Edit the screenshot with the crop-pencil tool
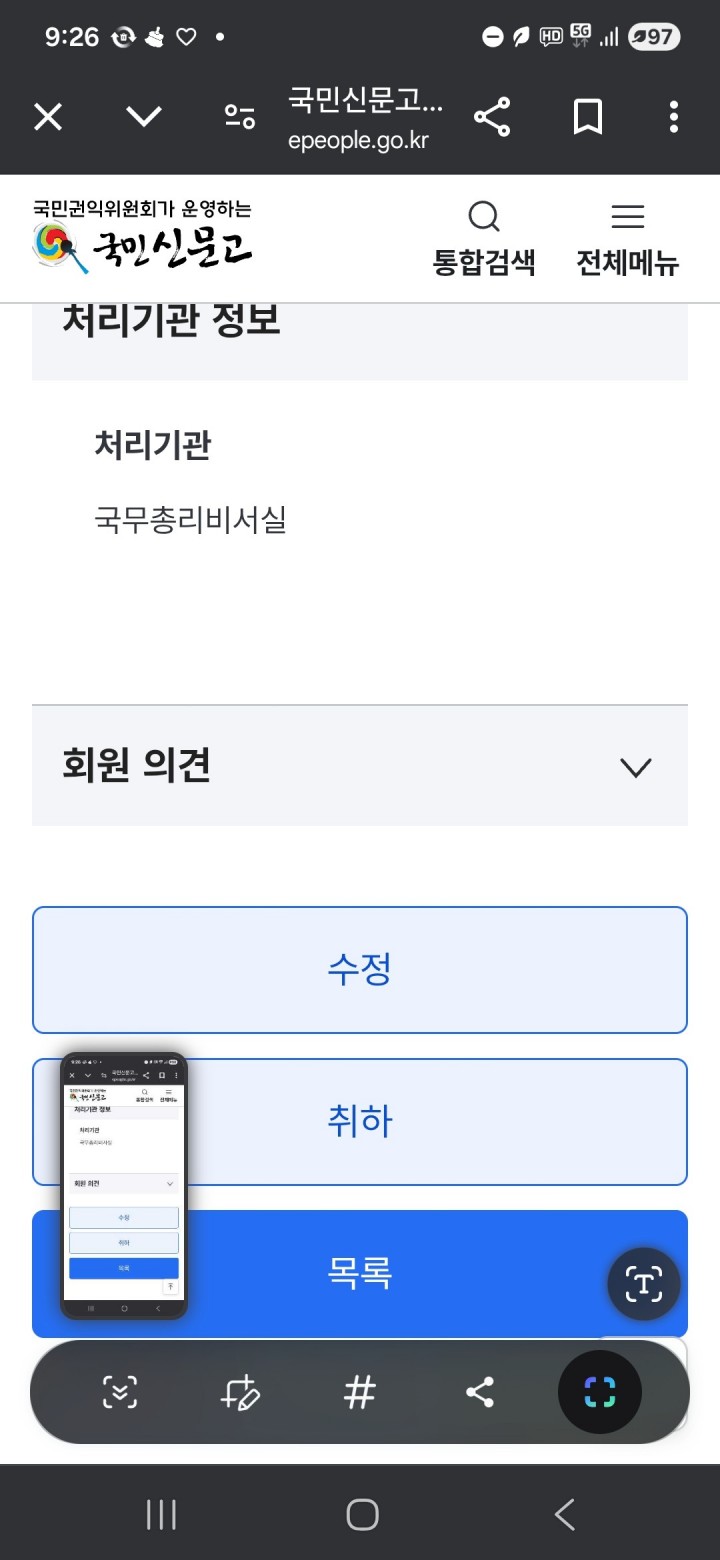This screenshot has height=1560, width=720. point(240,1392)
